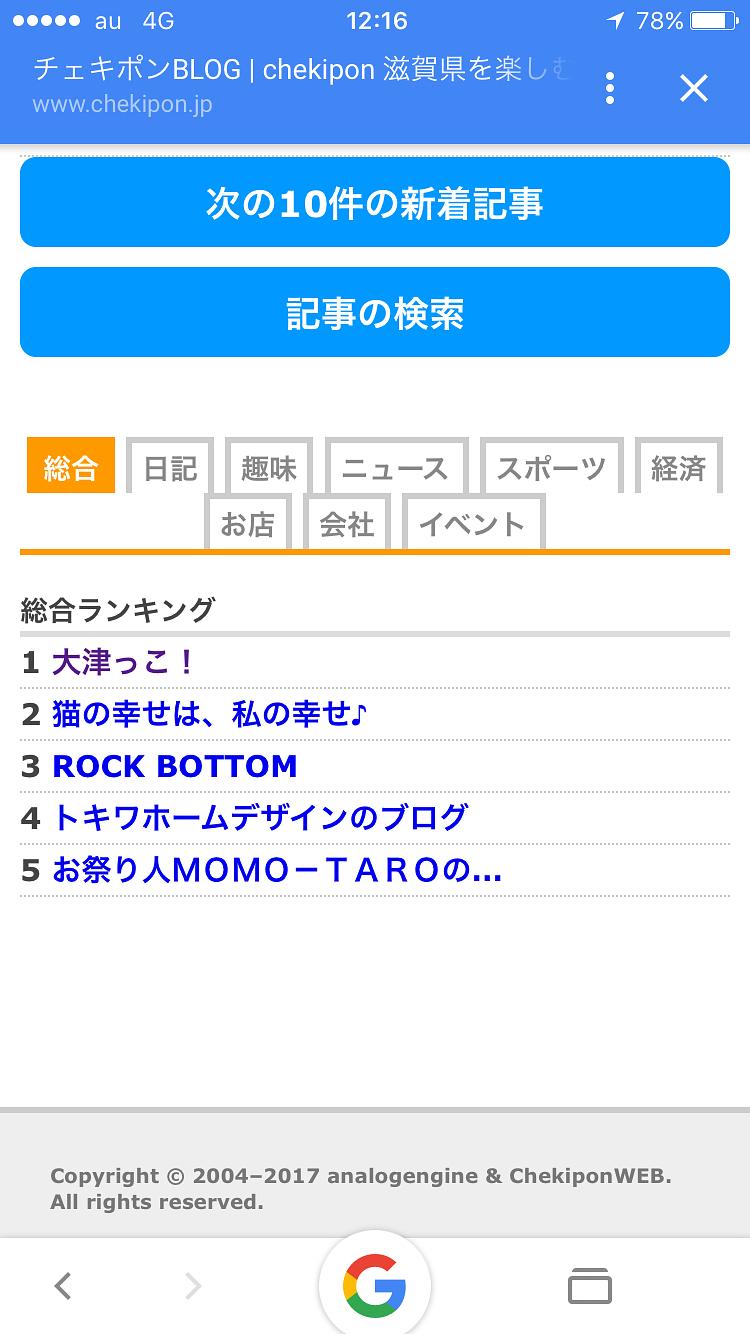Screen dimensions: 750x1334
Task: Open the ROCK BOTTOM blog
Action: tap(174, 766)
